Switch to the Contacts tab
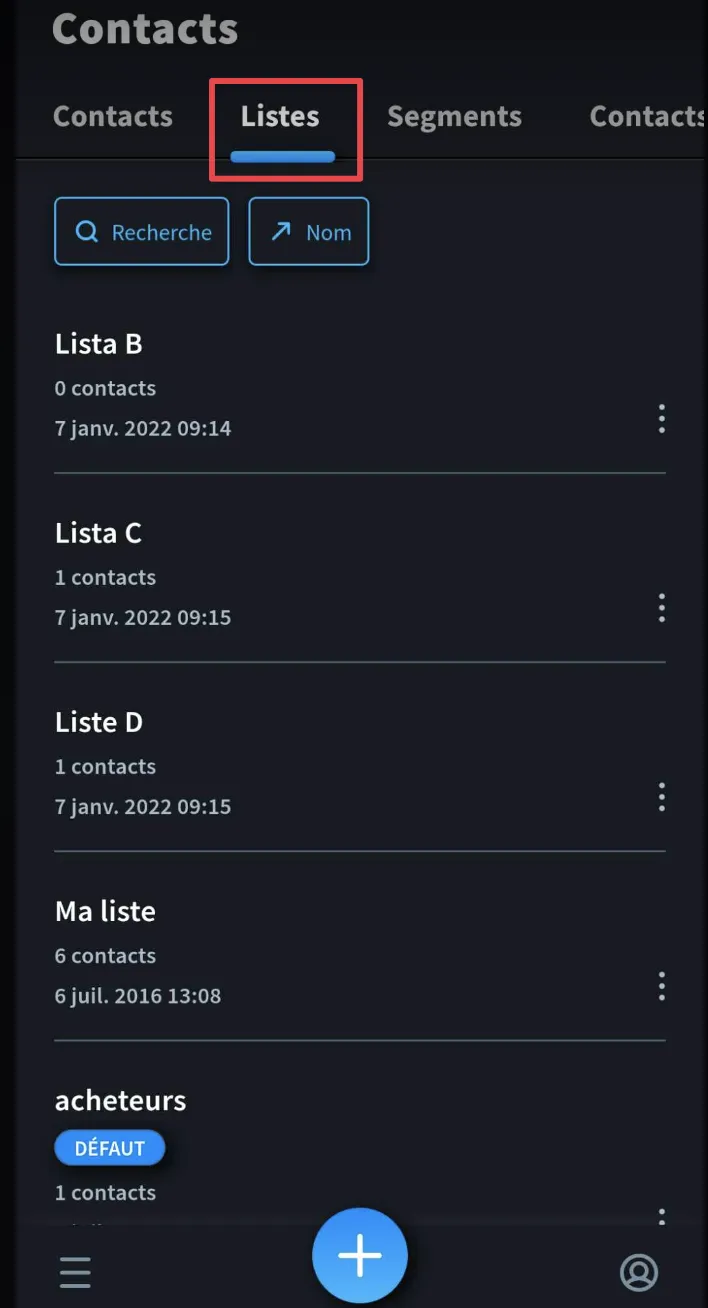The height and width of the screenshot is (1308, 708). coord(113,116)
